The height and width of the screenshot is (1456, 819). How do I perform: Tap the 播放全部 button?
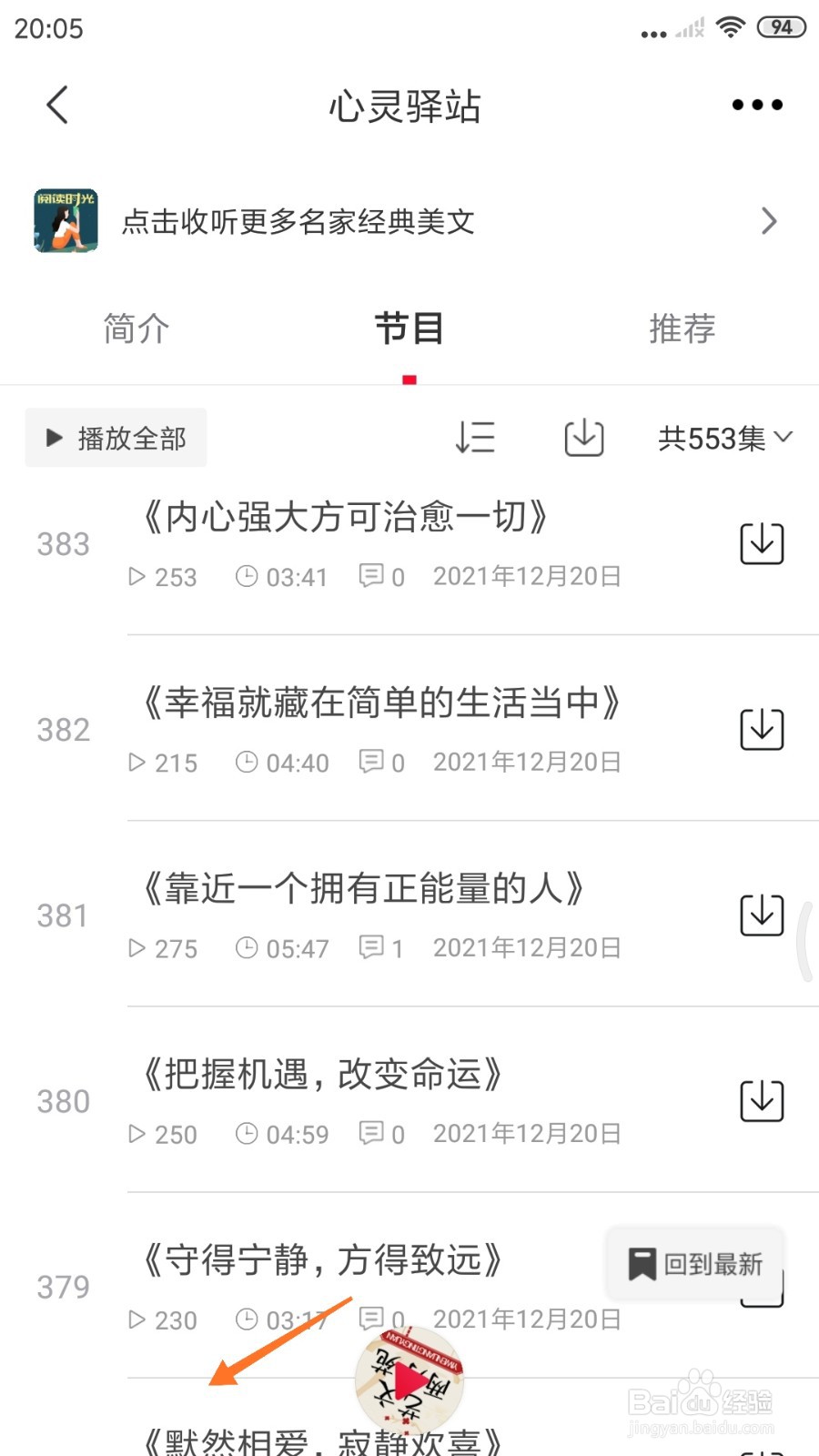115,438
